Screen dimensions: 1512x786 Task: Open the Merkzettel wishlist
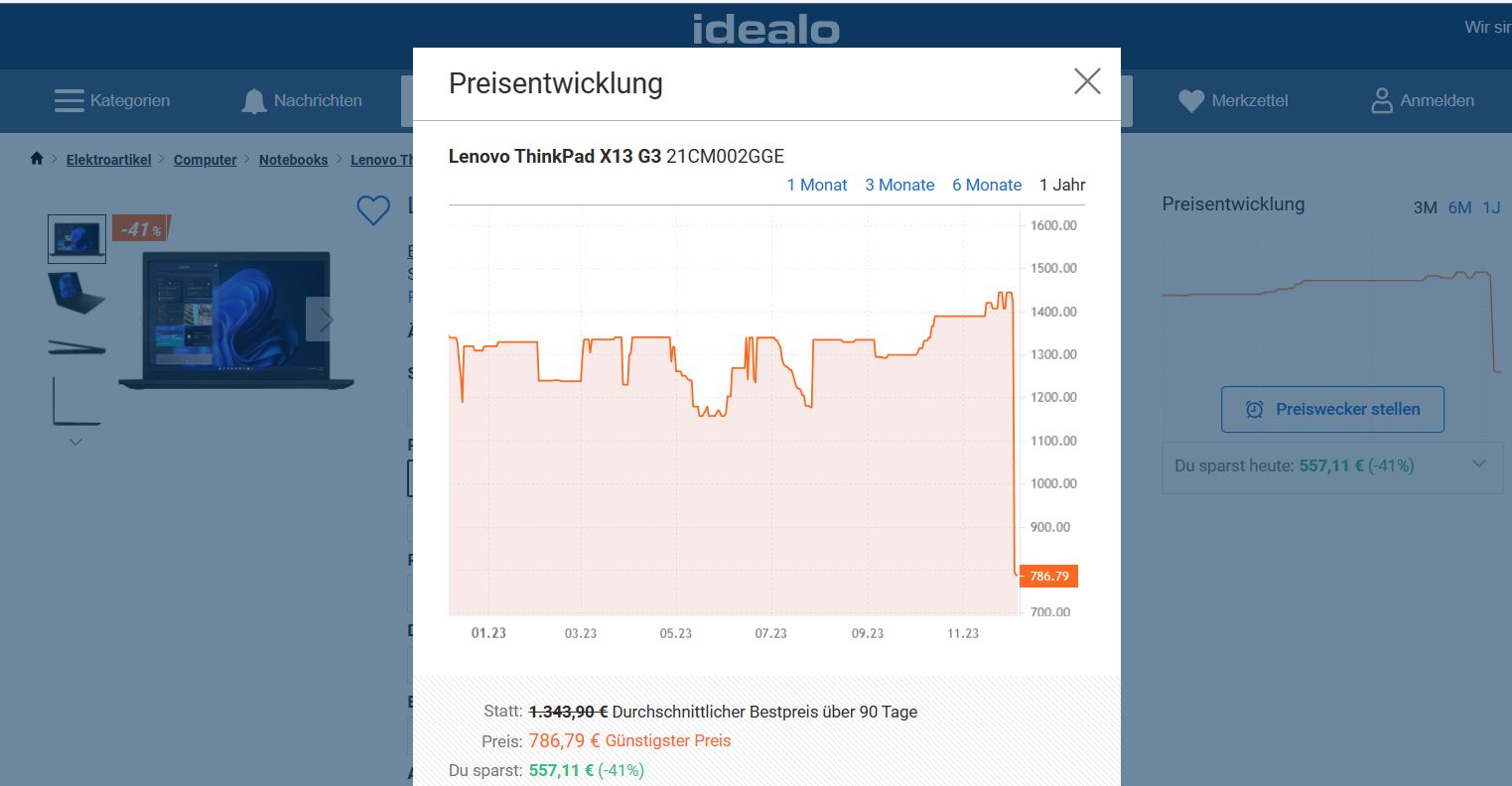click(x=1233, y=100)
